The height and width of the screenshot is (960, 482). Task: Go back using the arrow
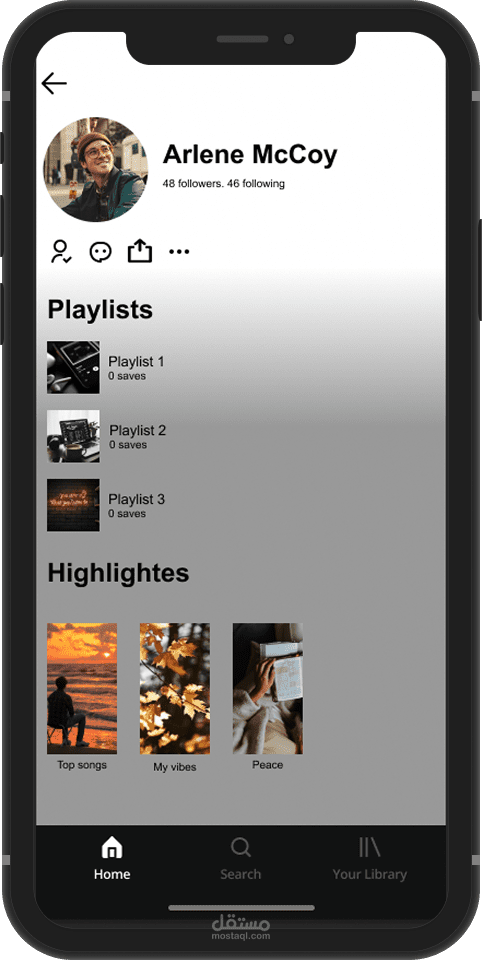[x=54, y=83]
